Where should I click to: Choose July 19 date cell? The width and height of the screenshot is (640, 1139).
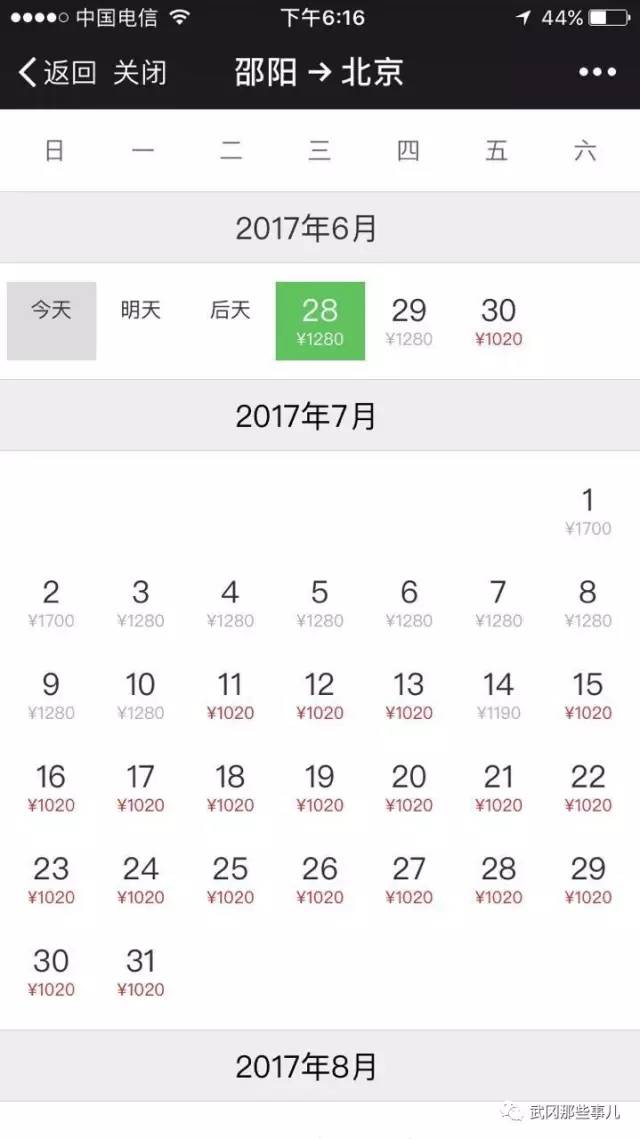(320, 788)
